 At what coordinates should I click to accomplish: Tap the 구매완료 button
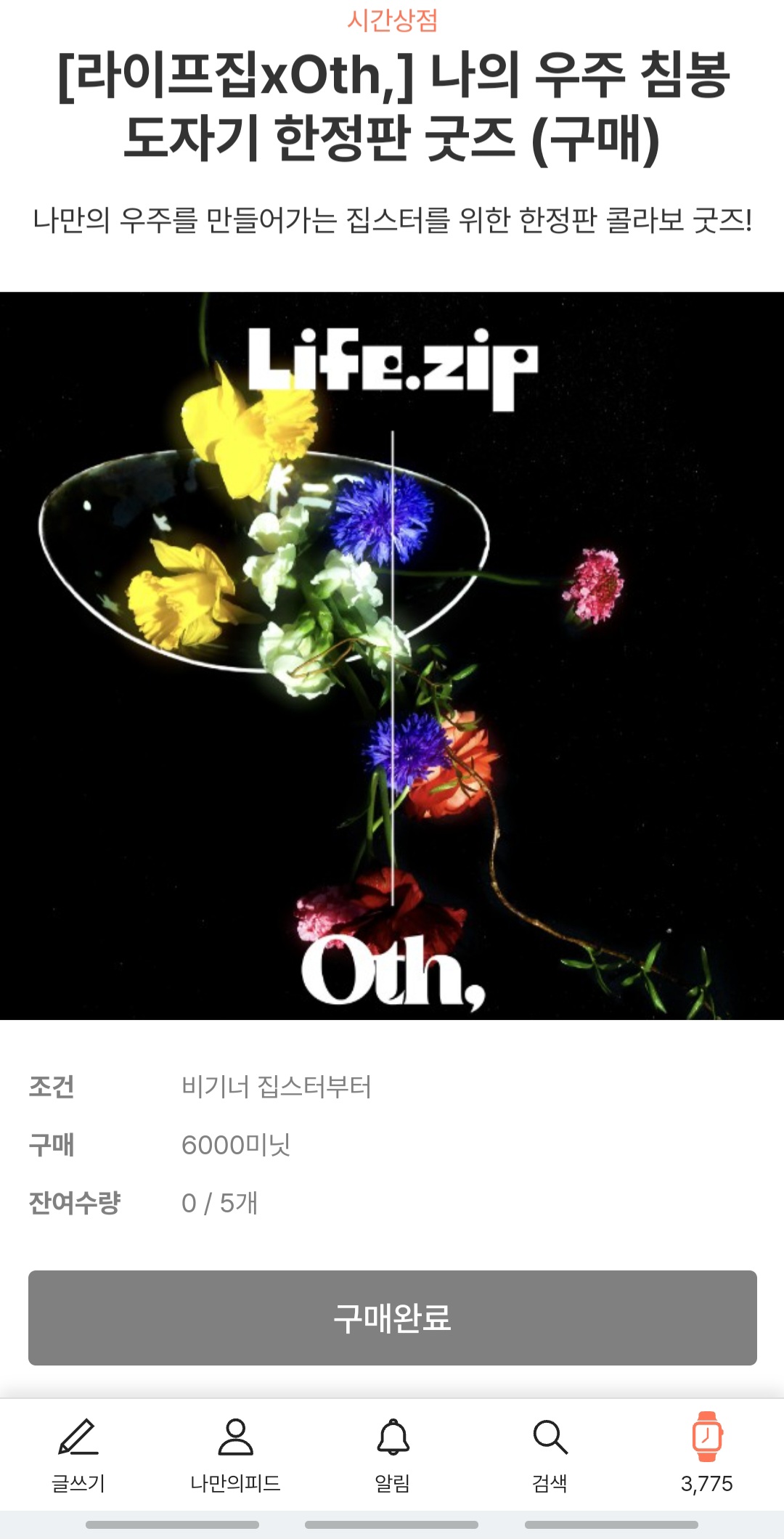(392, 1318)
